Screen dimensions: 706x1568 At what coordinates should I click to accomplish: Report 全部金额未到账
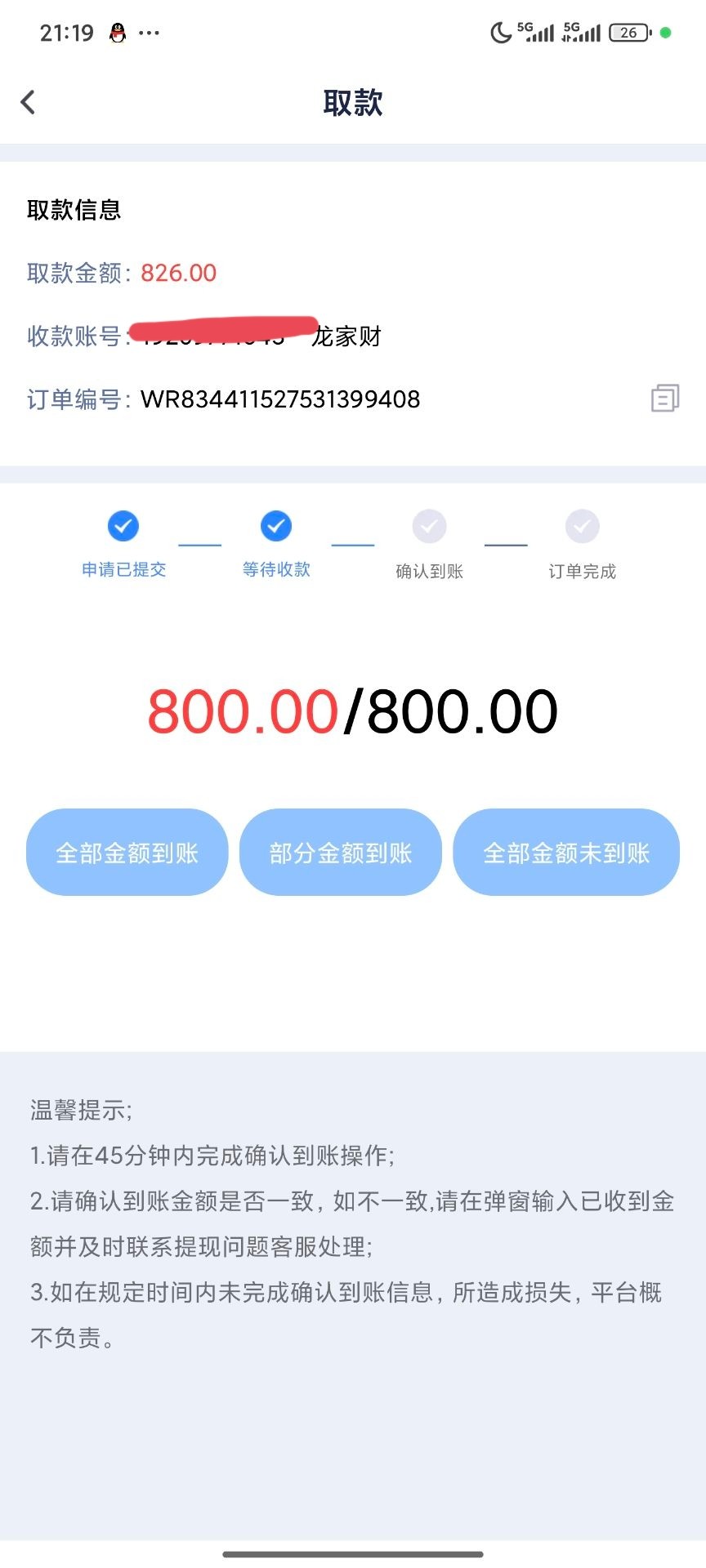tap(565, 853)
